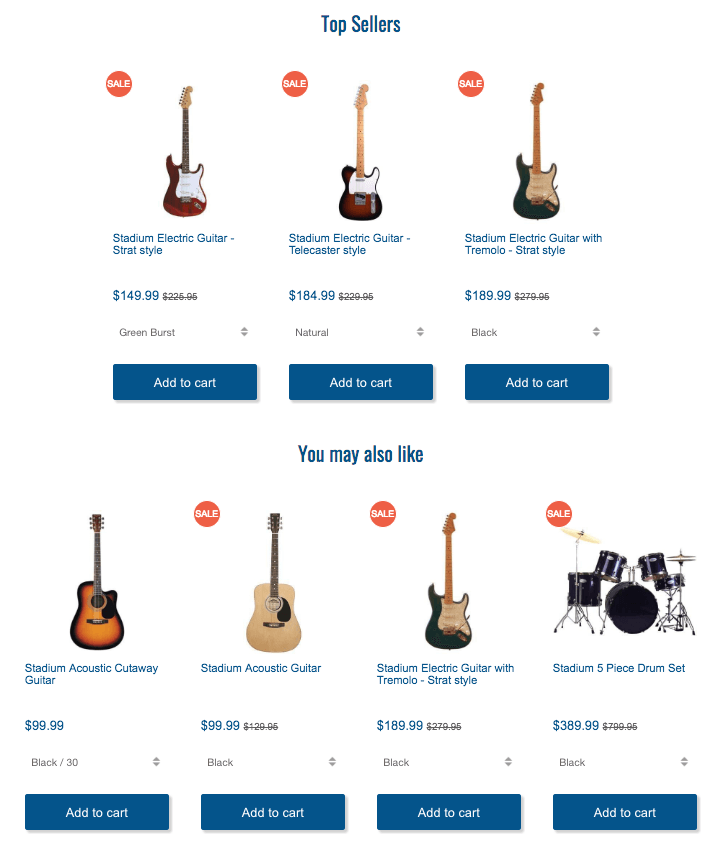Open the Black dropdown under the drum set
727x855 pixels.
(625, 762)
